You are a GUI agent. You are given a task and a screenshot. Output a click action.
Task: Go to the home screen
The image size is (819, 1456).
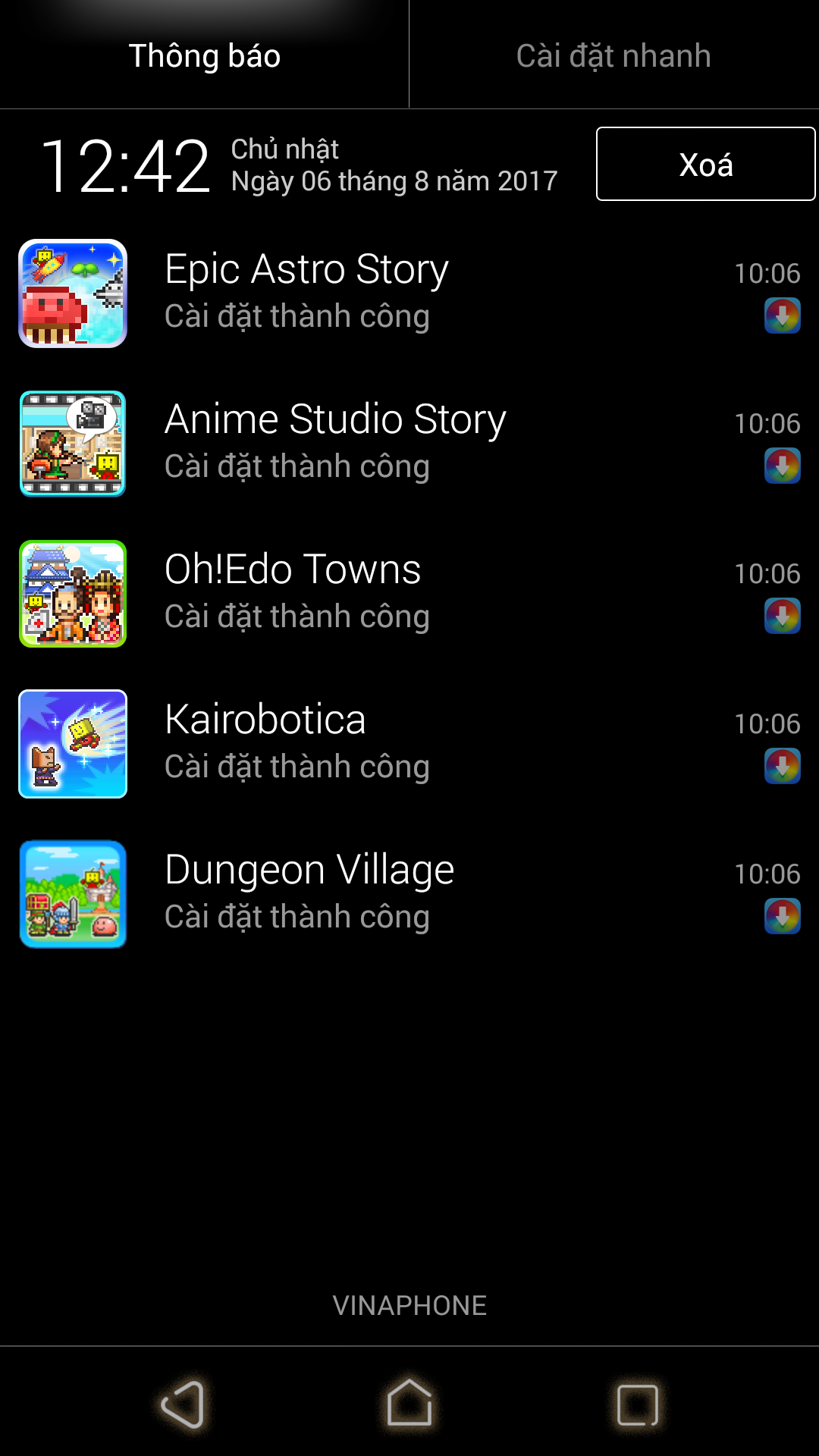[x=409, y=1403]
